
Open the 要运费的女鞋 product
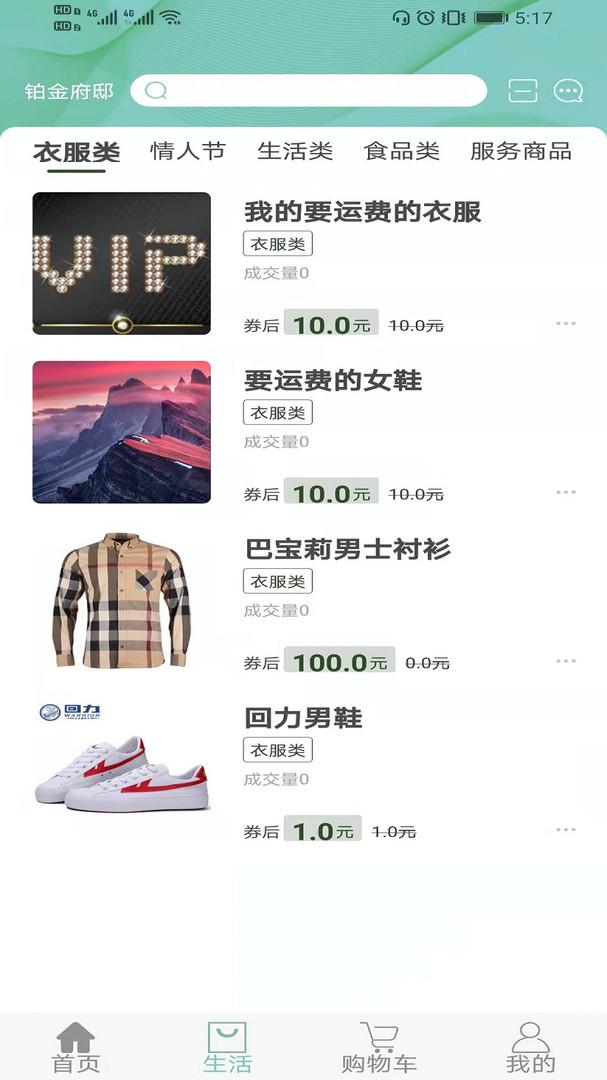[333, 380]
